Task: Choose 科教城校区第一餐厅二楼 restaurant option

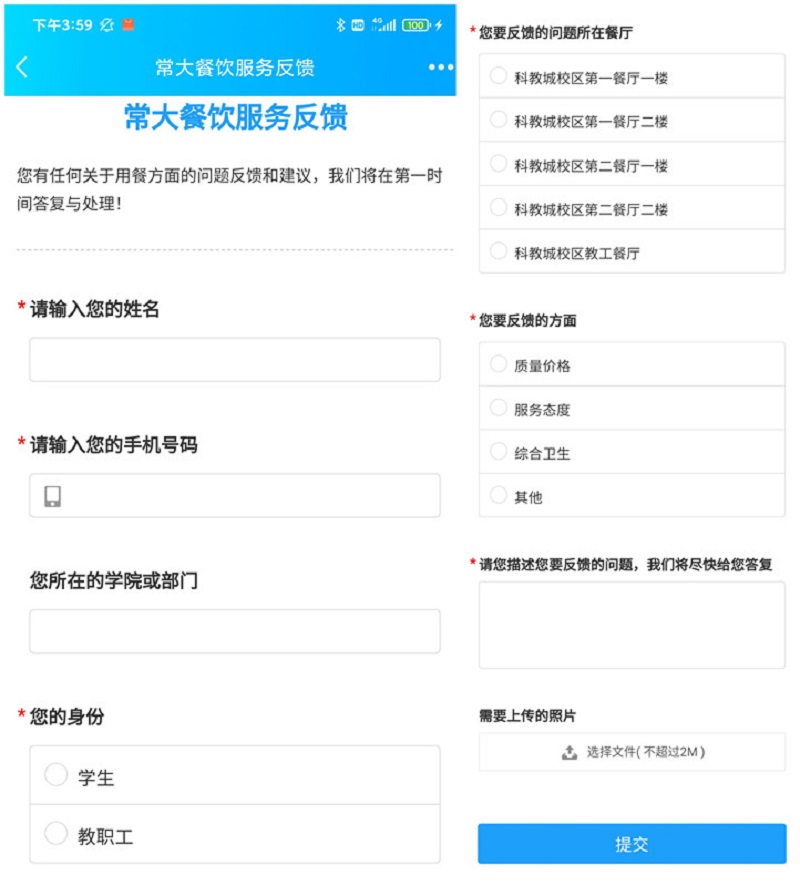Action: pyautogui.click(x=498, y=120)
